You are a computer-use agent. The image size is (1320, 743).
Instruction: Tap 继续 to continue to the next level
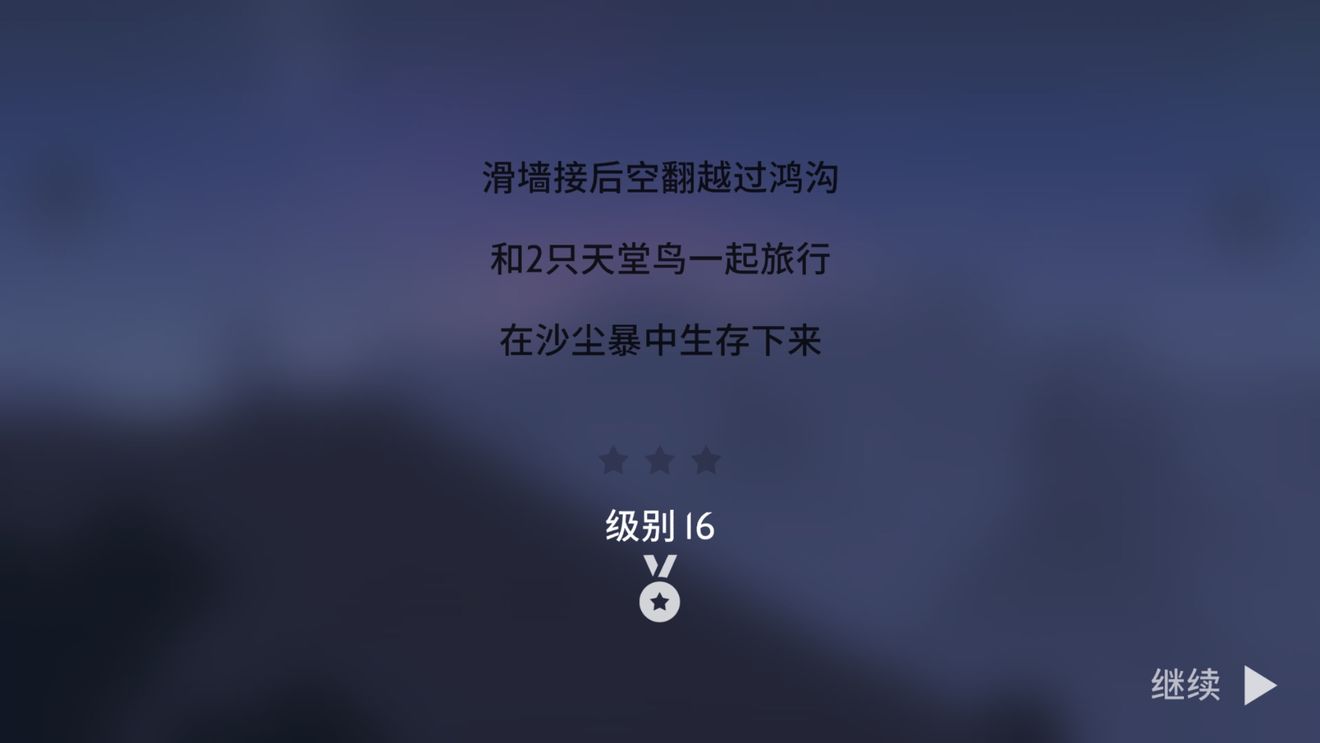point(1212,685)
